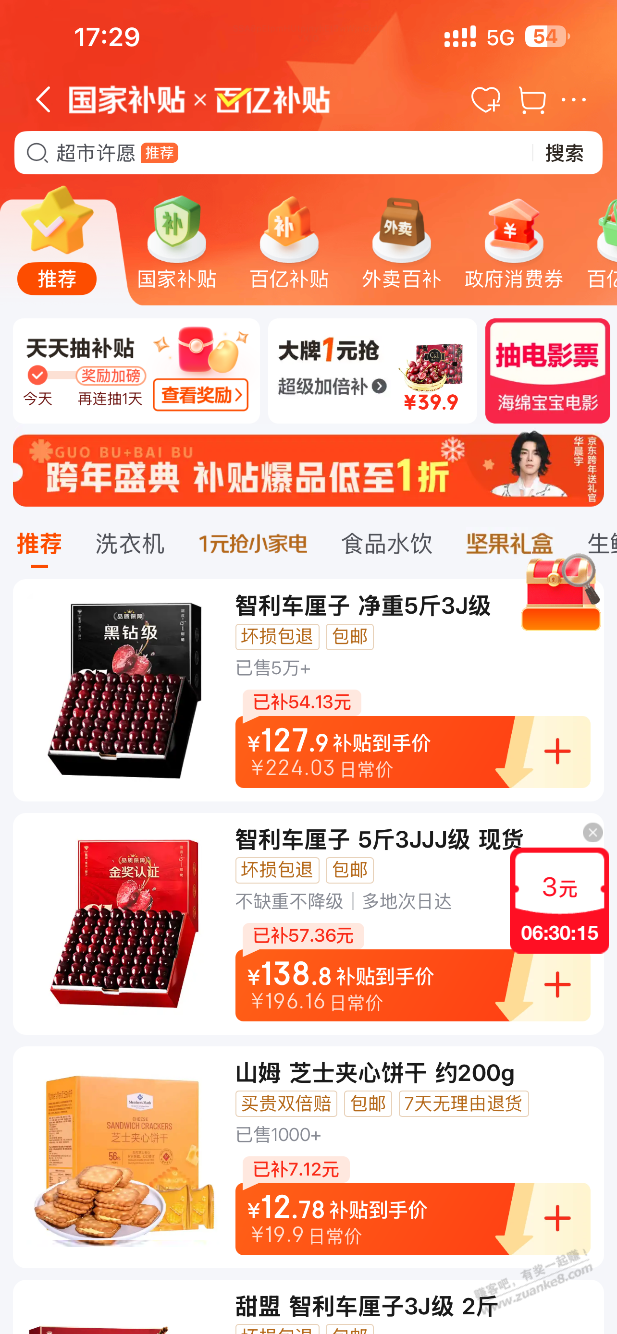
Task: Add the ¥127.9 智利车厘子 to cart
Action: [556, 752]
